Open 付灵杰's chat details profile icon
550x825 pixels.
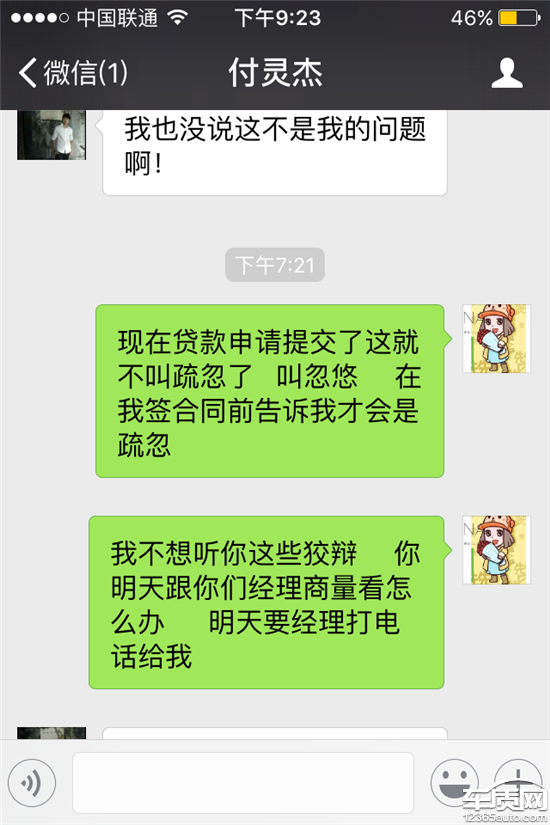click(507, 73)
